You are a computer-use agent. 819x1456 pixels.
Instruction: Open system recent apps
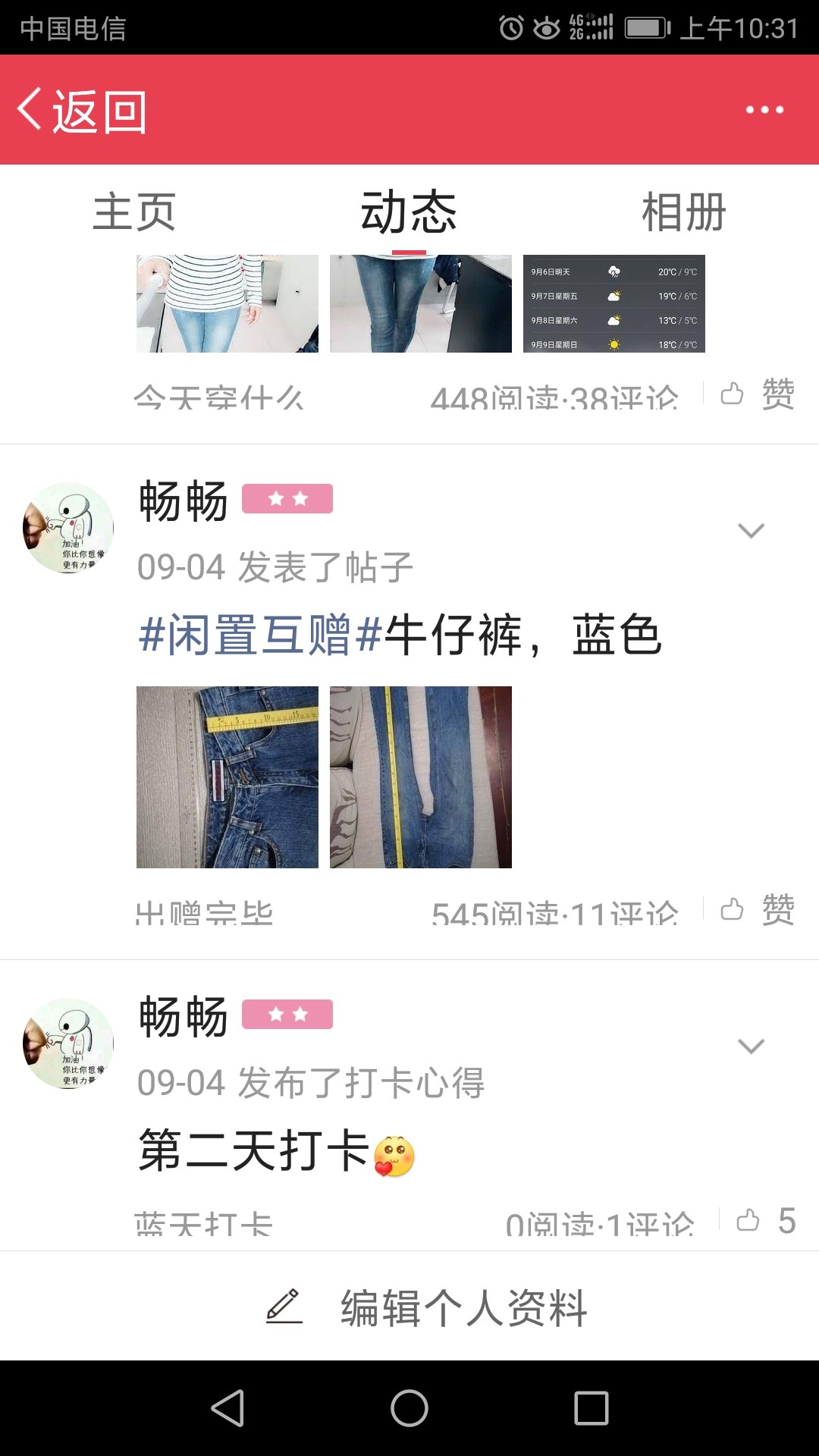point(591,1408)
